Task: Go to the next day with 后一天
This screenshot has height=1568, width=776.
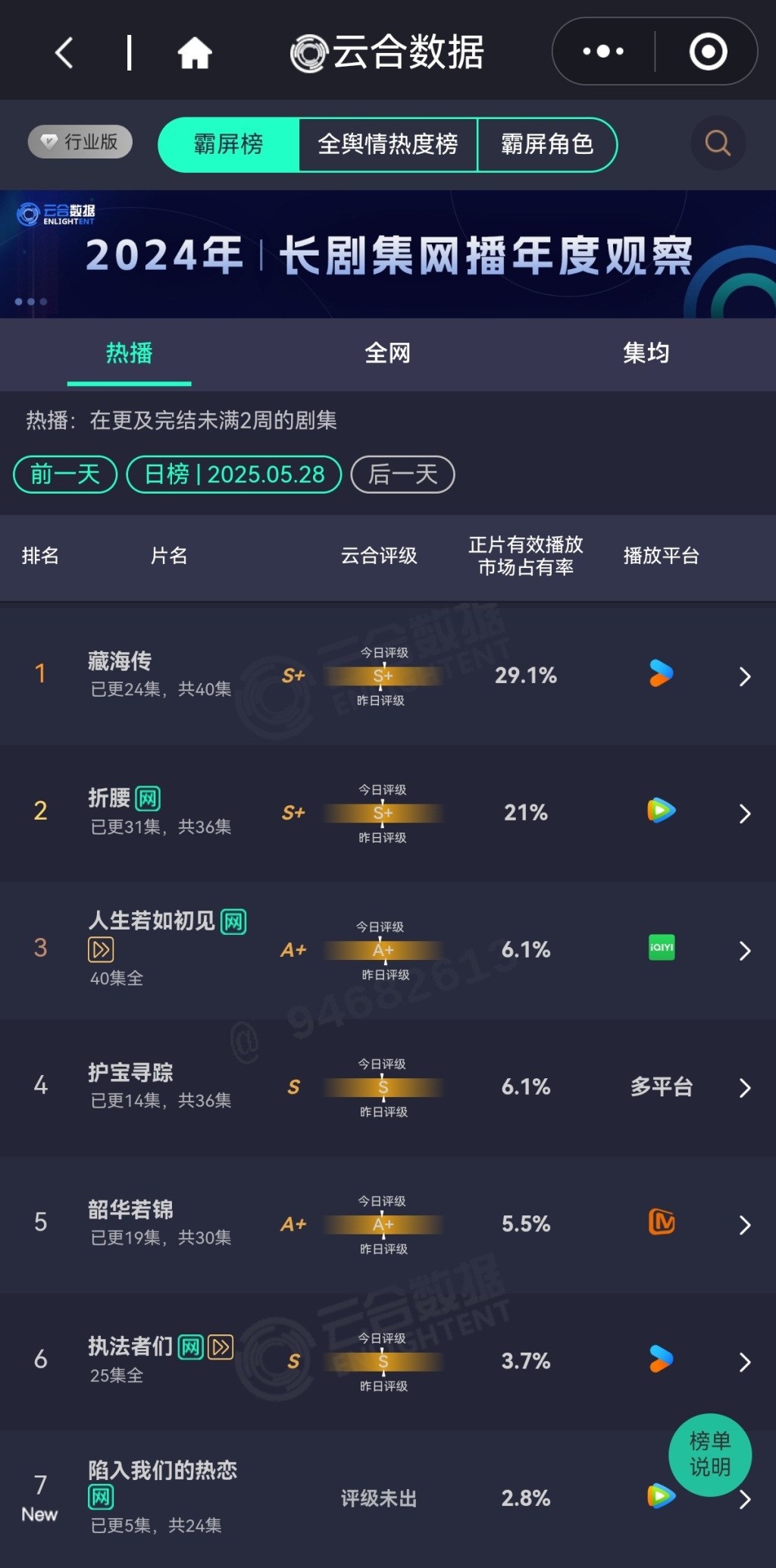Action: (x=402, y=475)
